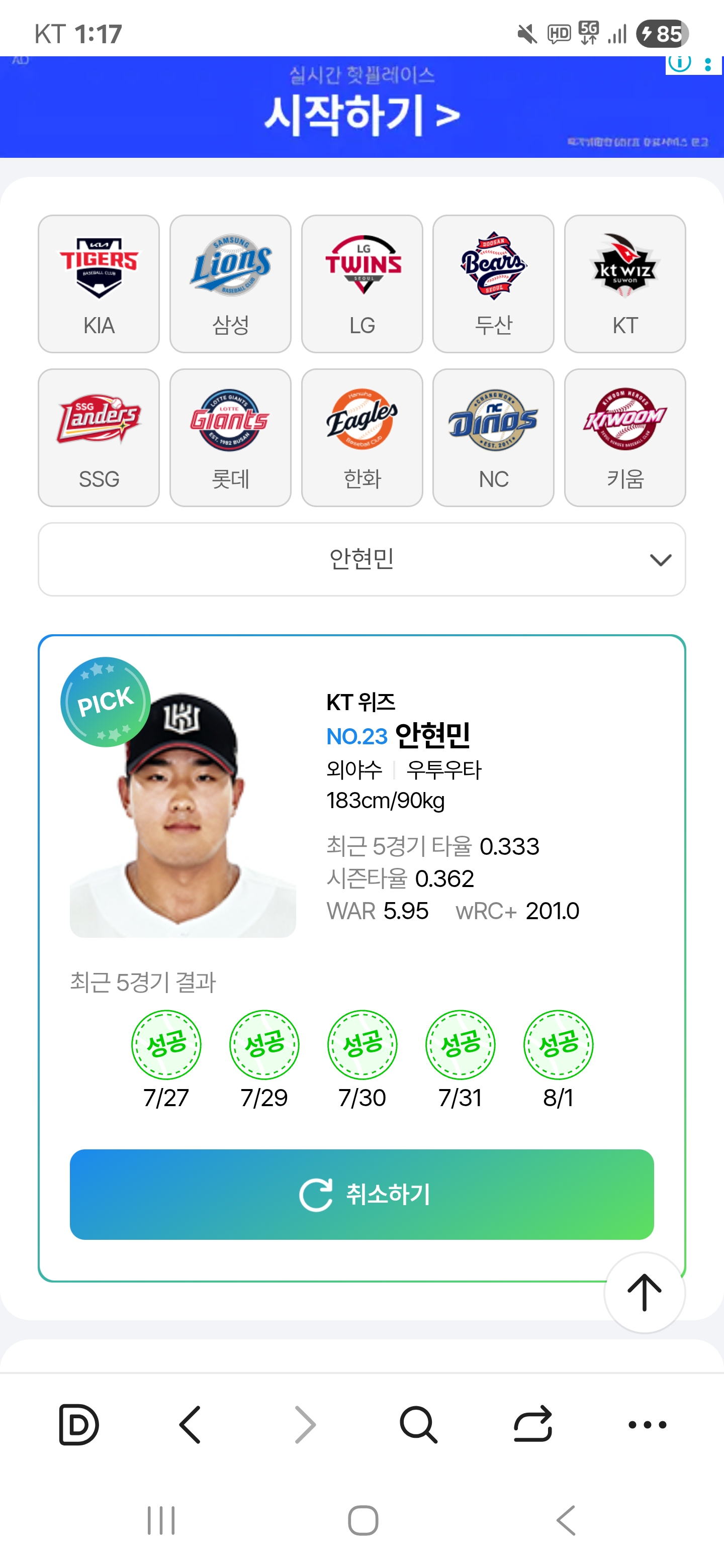Open the ad info icon

680,63
